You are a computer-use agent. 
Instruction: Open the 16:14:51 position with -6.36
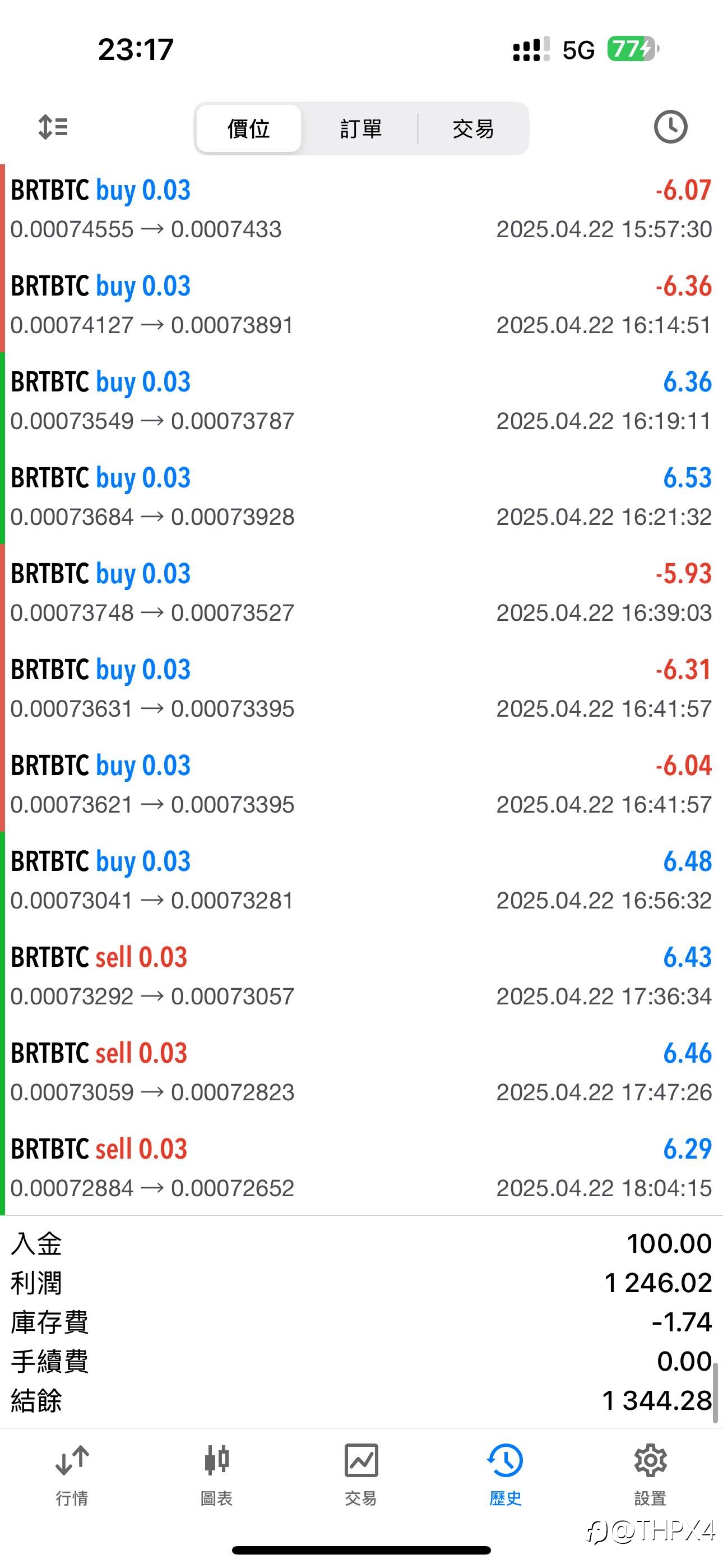[x=361, y=305]
